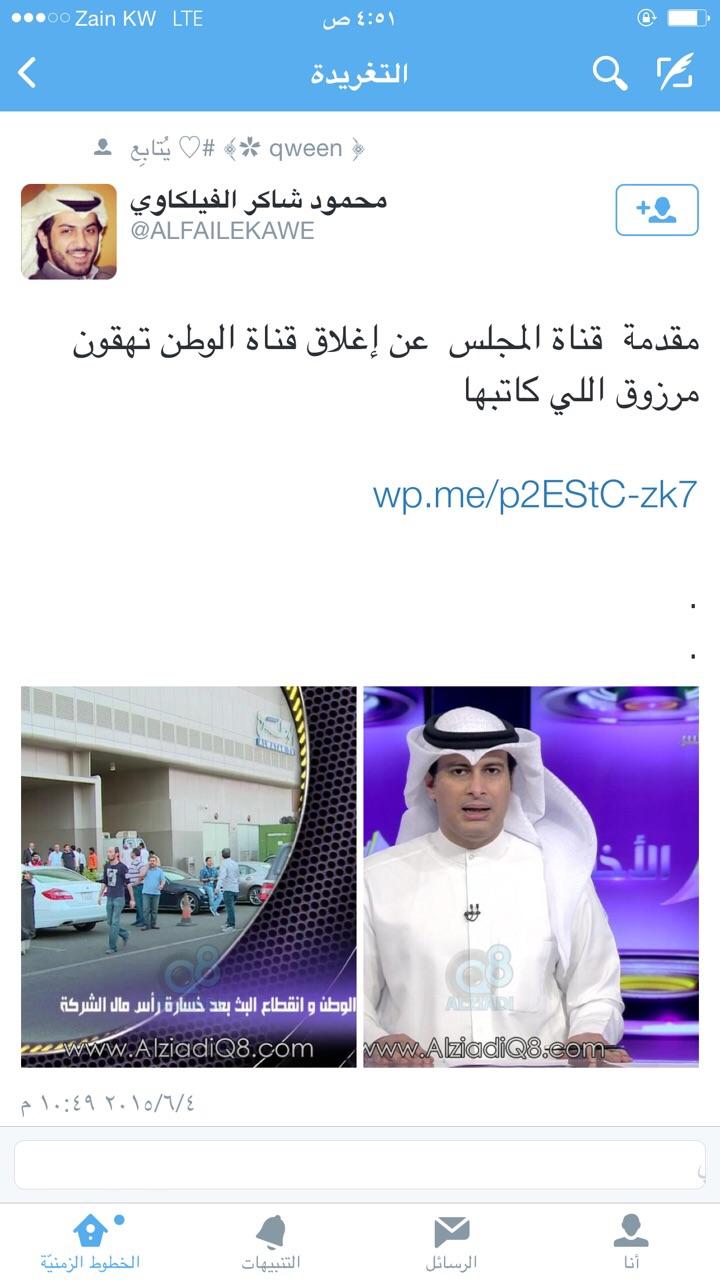Go back from the tweet view
The height and width of the screenshot is (1280, 720).
28,73
